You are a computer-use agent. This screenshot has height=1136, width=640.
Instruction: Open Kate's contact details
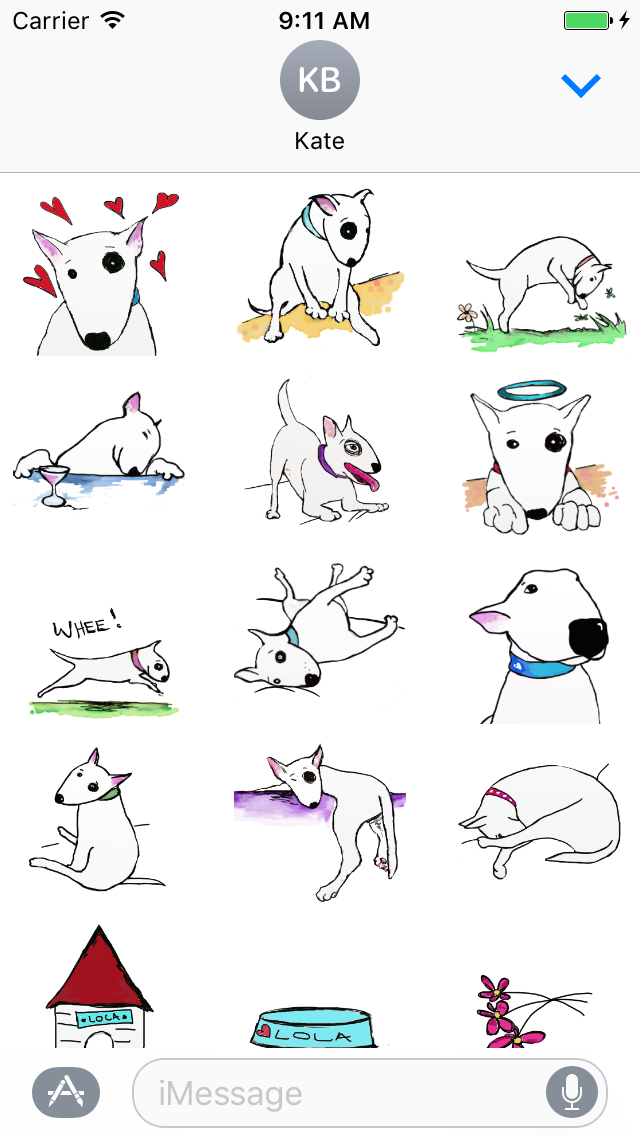coord(320,96)
